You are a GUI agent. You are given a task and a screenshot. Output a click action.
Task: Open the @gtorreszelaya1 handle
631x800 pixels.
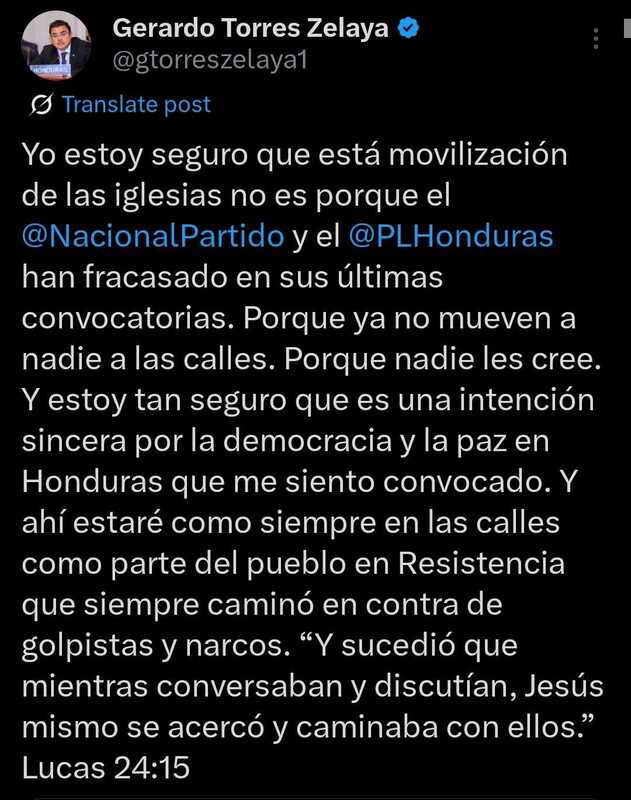209,62
